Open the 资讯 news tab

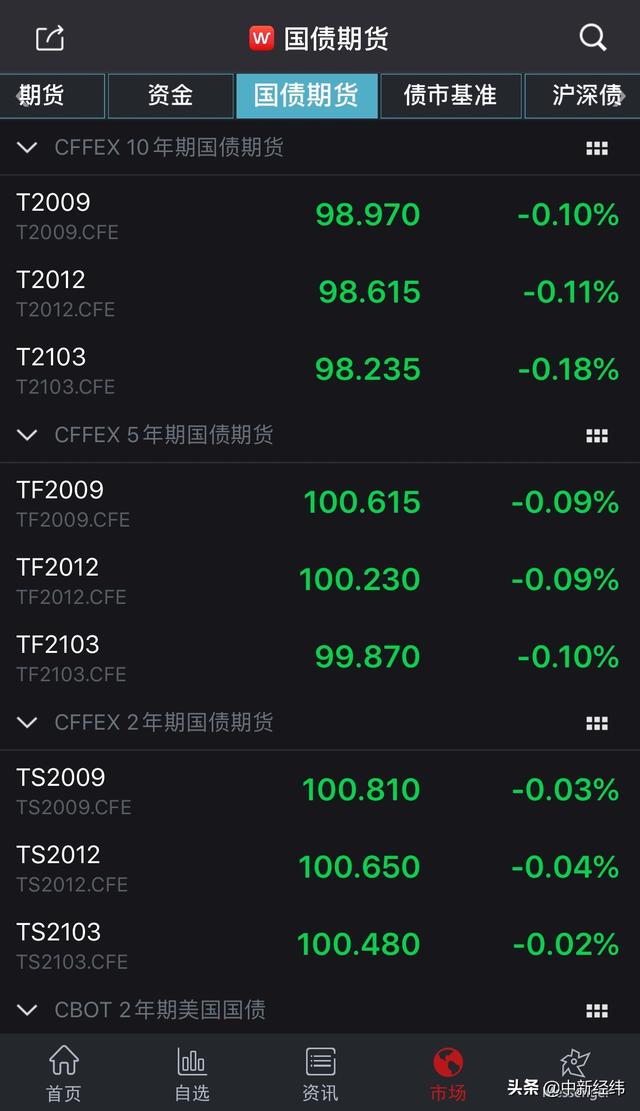click(320, 1072)
